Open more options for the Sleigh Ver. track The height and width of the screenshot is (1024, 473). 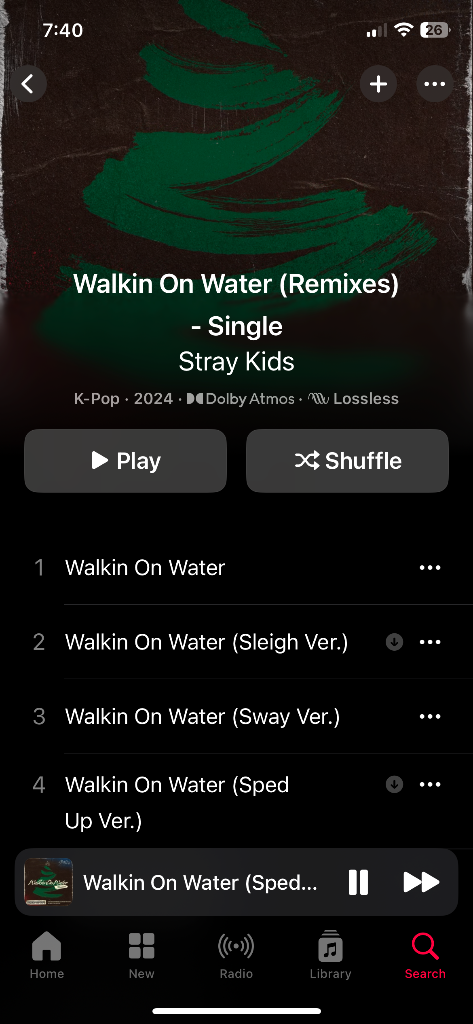coord(430,642)
